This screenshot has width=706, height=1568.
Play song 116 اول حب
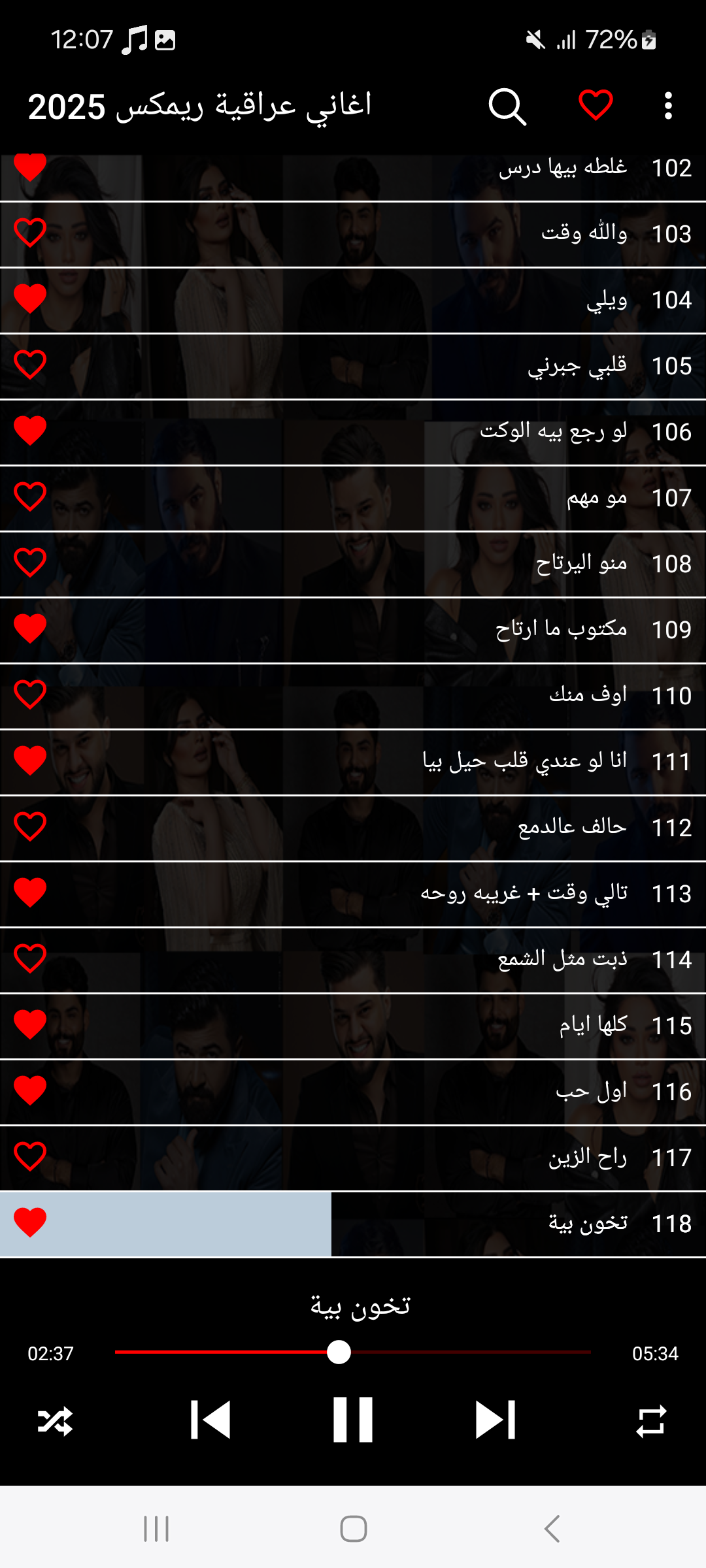(x=353, y=1092)
